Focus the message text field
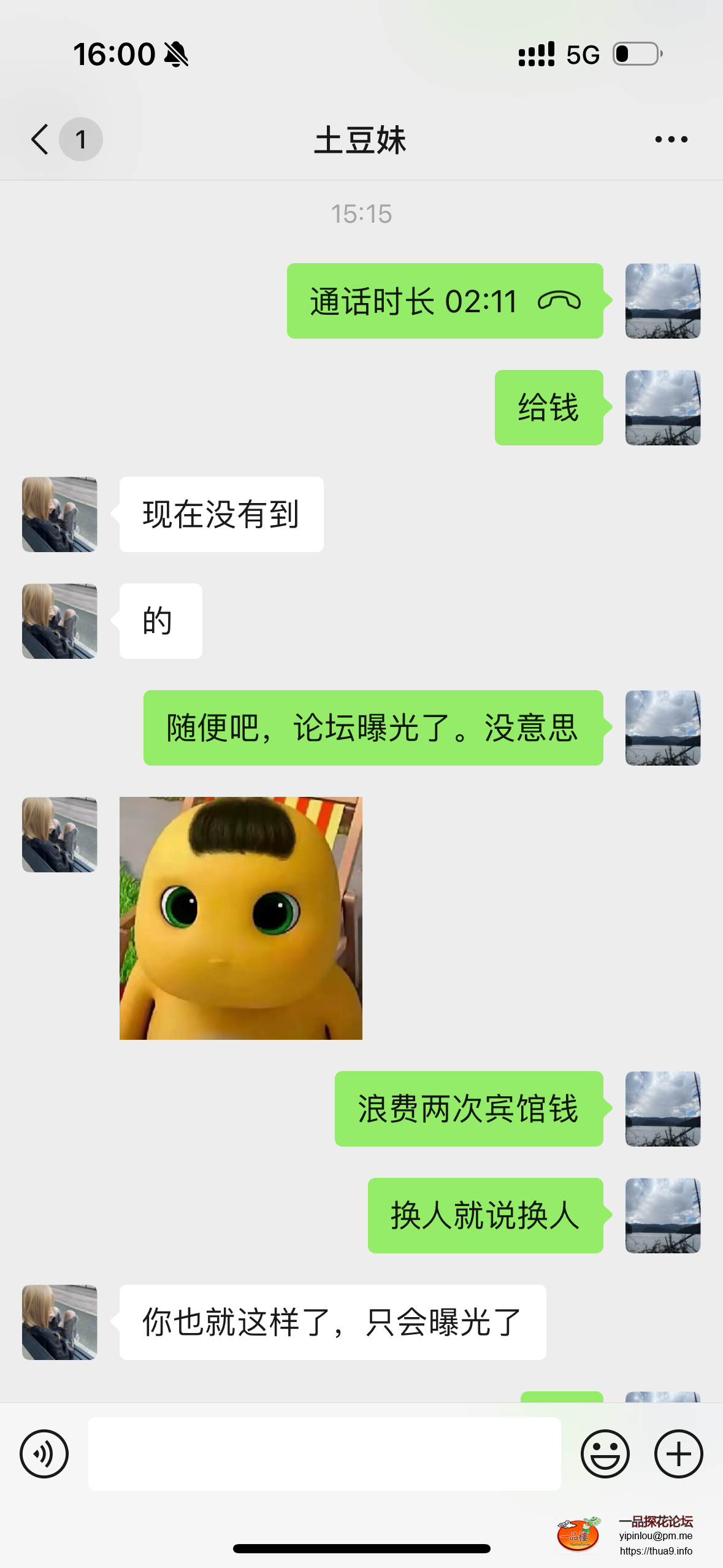The width and height of the screenshot is (723, 1568). (324, 1453)
